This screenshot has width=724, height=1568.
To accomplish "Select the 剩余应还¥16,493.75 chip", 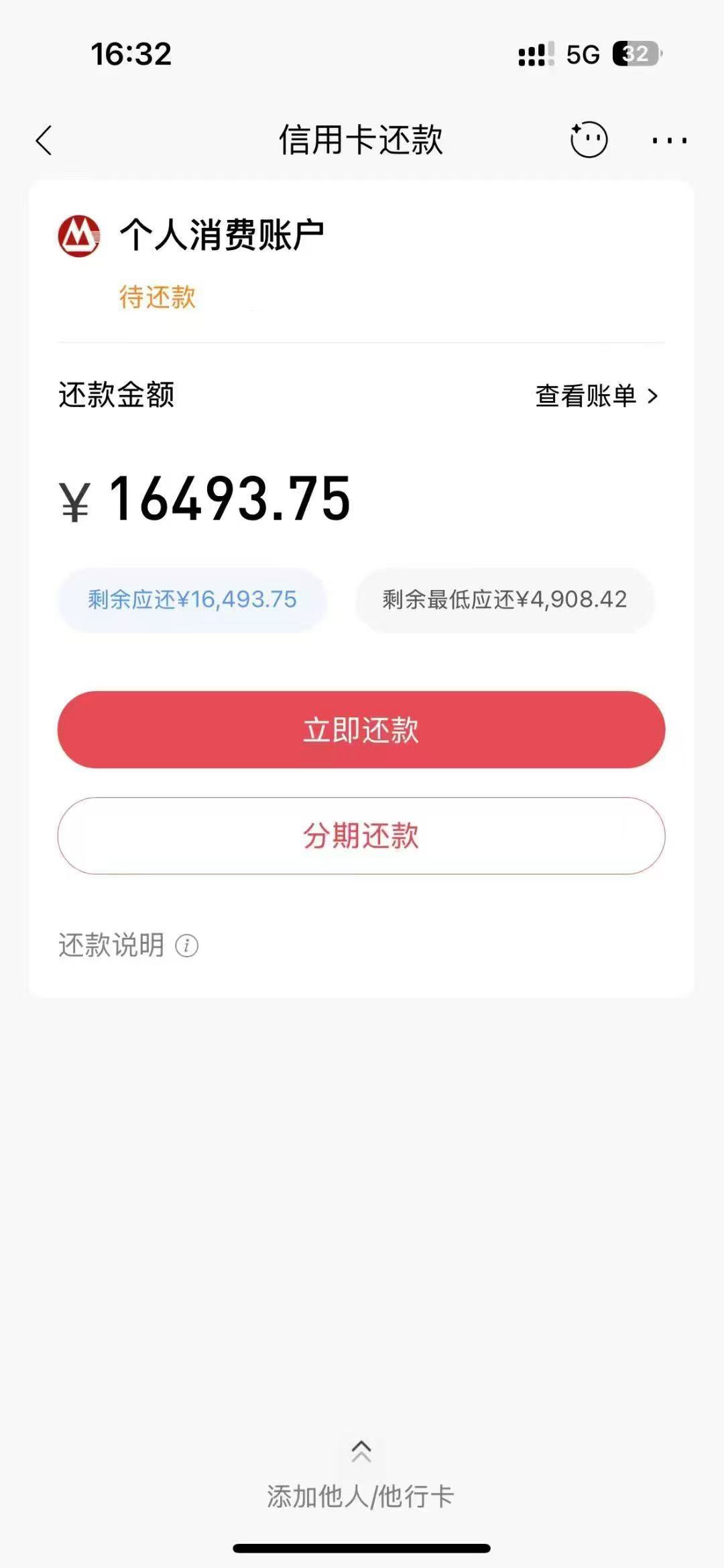I will (192, 600).
